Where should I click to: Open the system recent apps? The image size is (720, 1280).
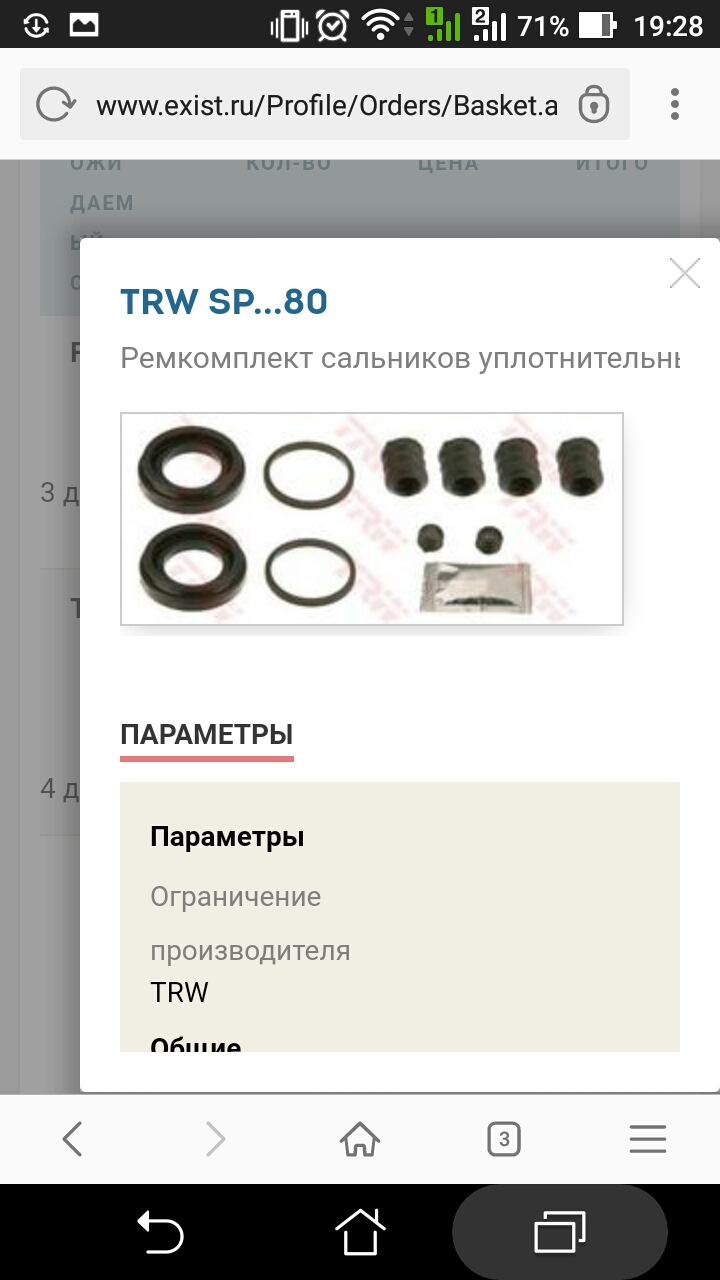pos(560,1232)
